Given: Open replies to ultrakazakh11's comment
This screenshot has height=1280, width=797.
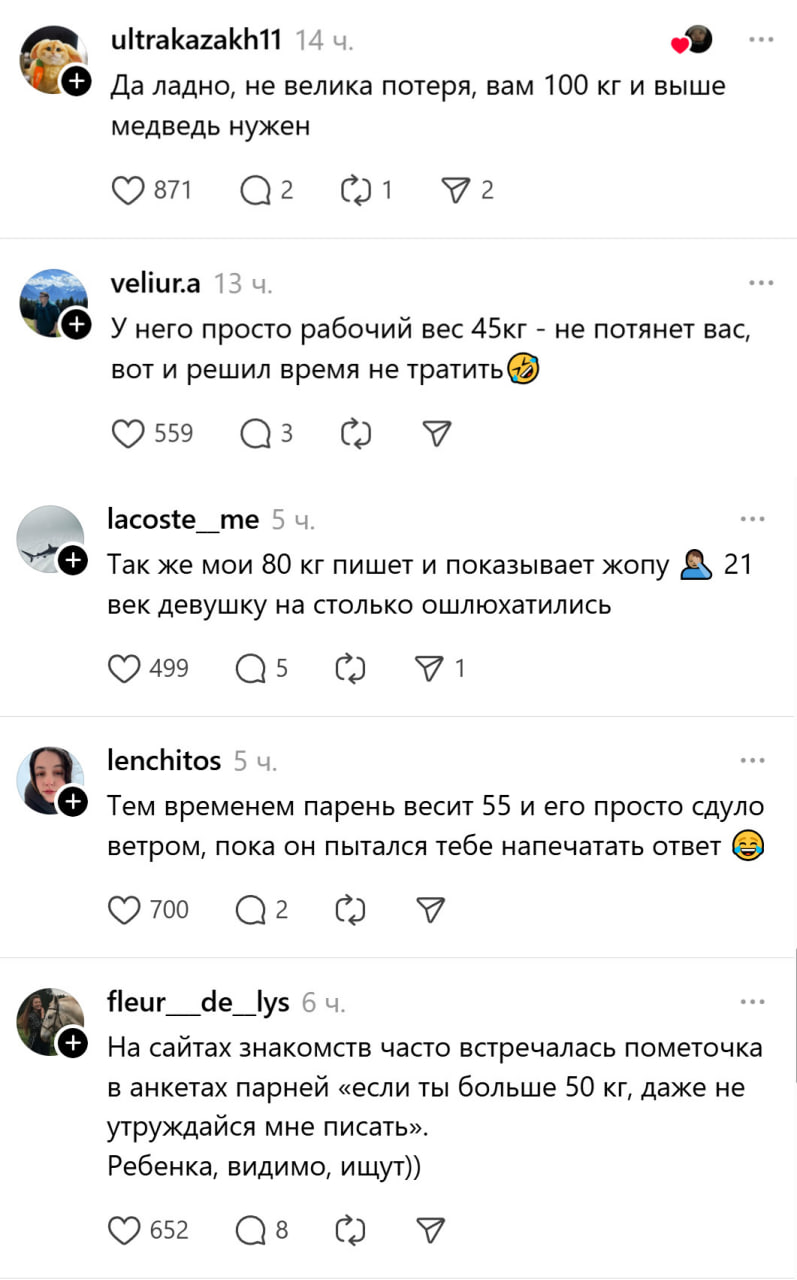Looking at the screenshot, I should coord(256,190).
